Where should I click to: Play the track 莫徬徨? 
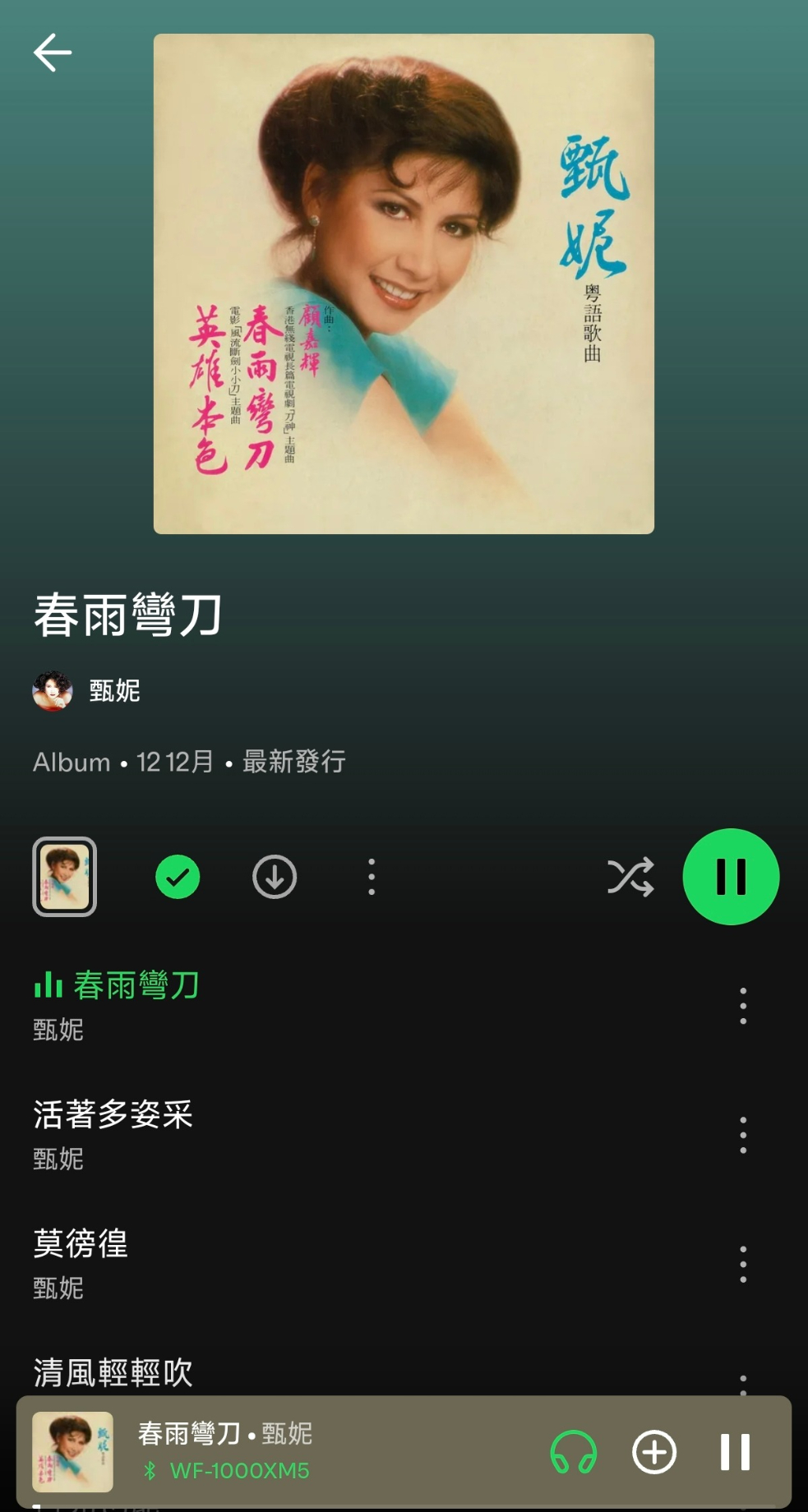[81, 1244]
